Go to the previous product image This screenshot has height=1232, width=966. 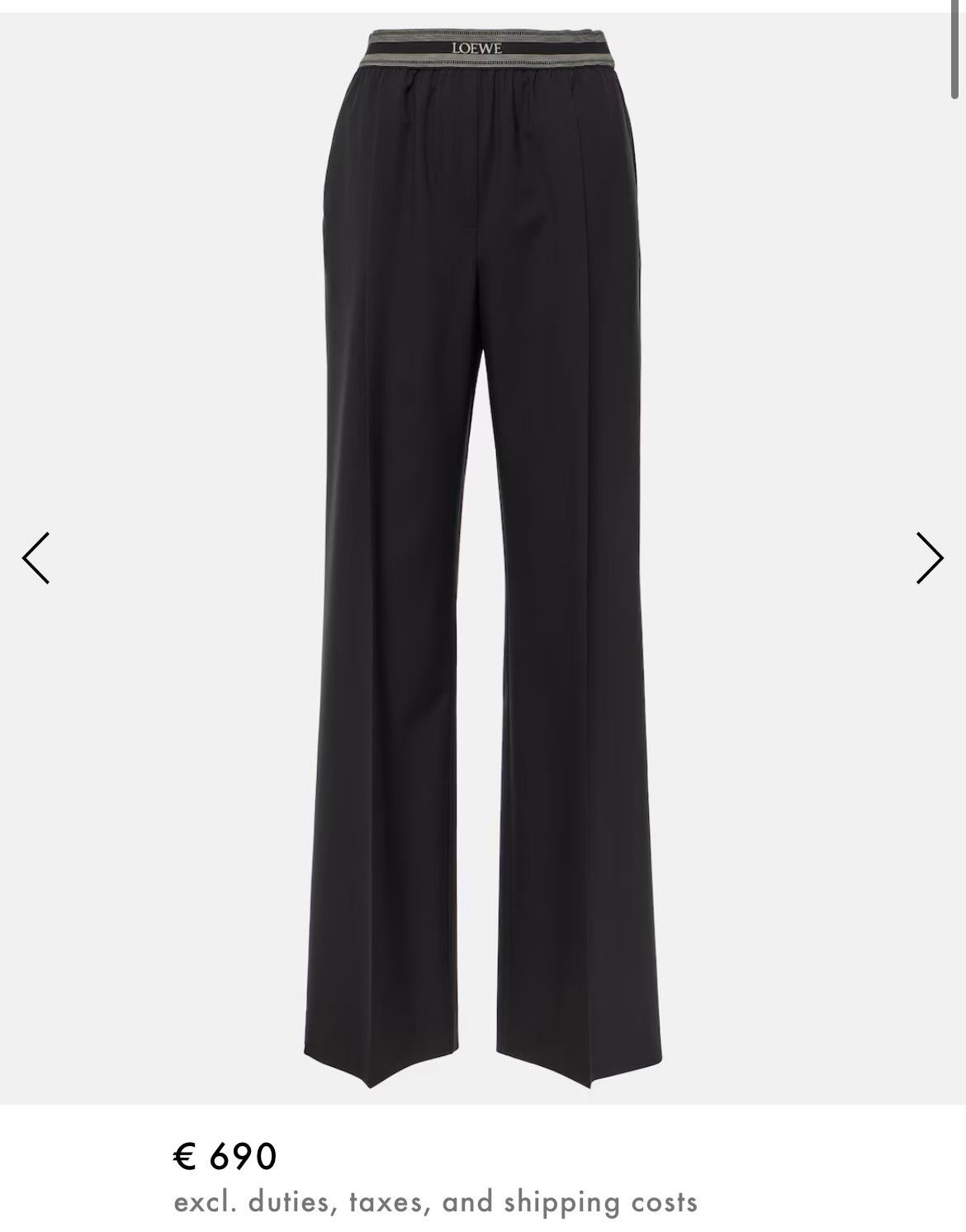click(36, 558)
